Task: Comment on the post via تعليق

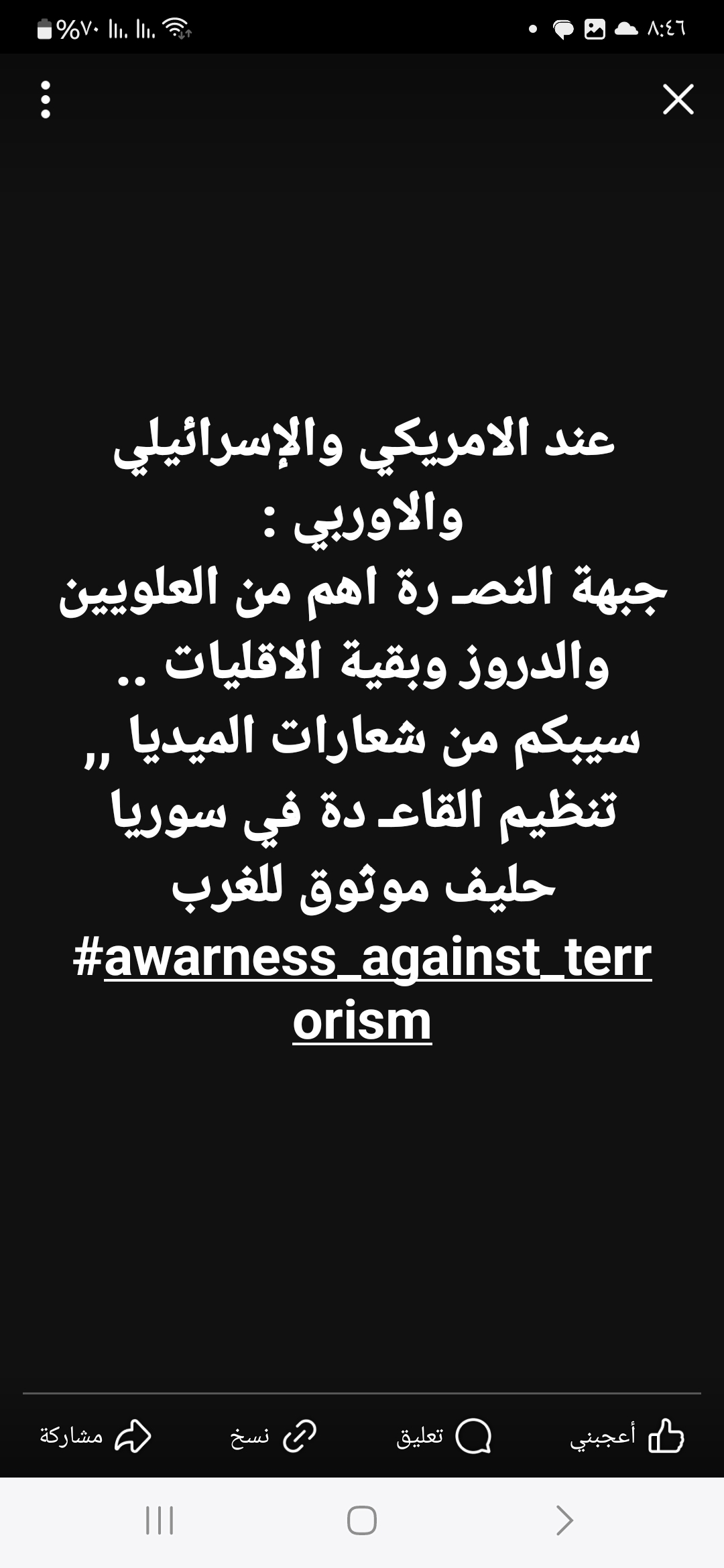Action: click(444, 1436)
